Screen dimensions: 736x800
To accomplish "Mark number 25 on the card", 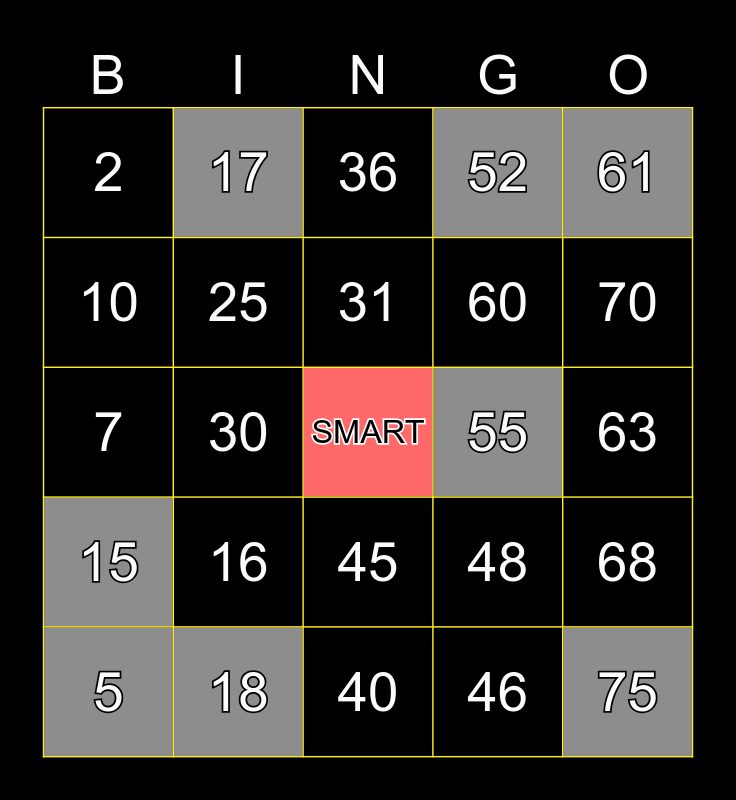I will click(x=238, y=303).
